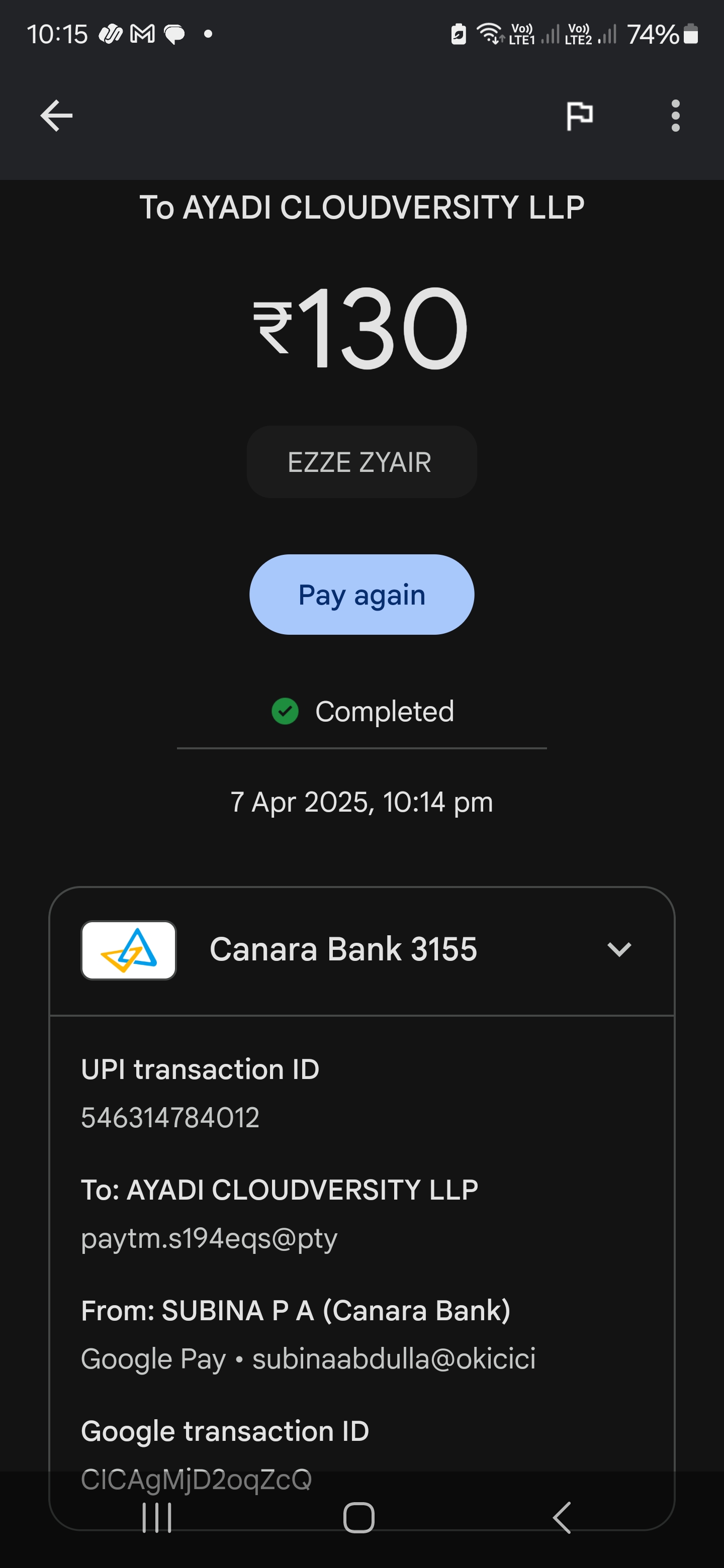The width and height of the screenshot is (724, 1568).
Task: Go to home screen via navigation bar
Action: click(x=358, y=1517)
